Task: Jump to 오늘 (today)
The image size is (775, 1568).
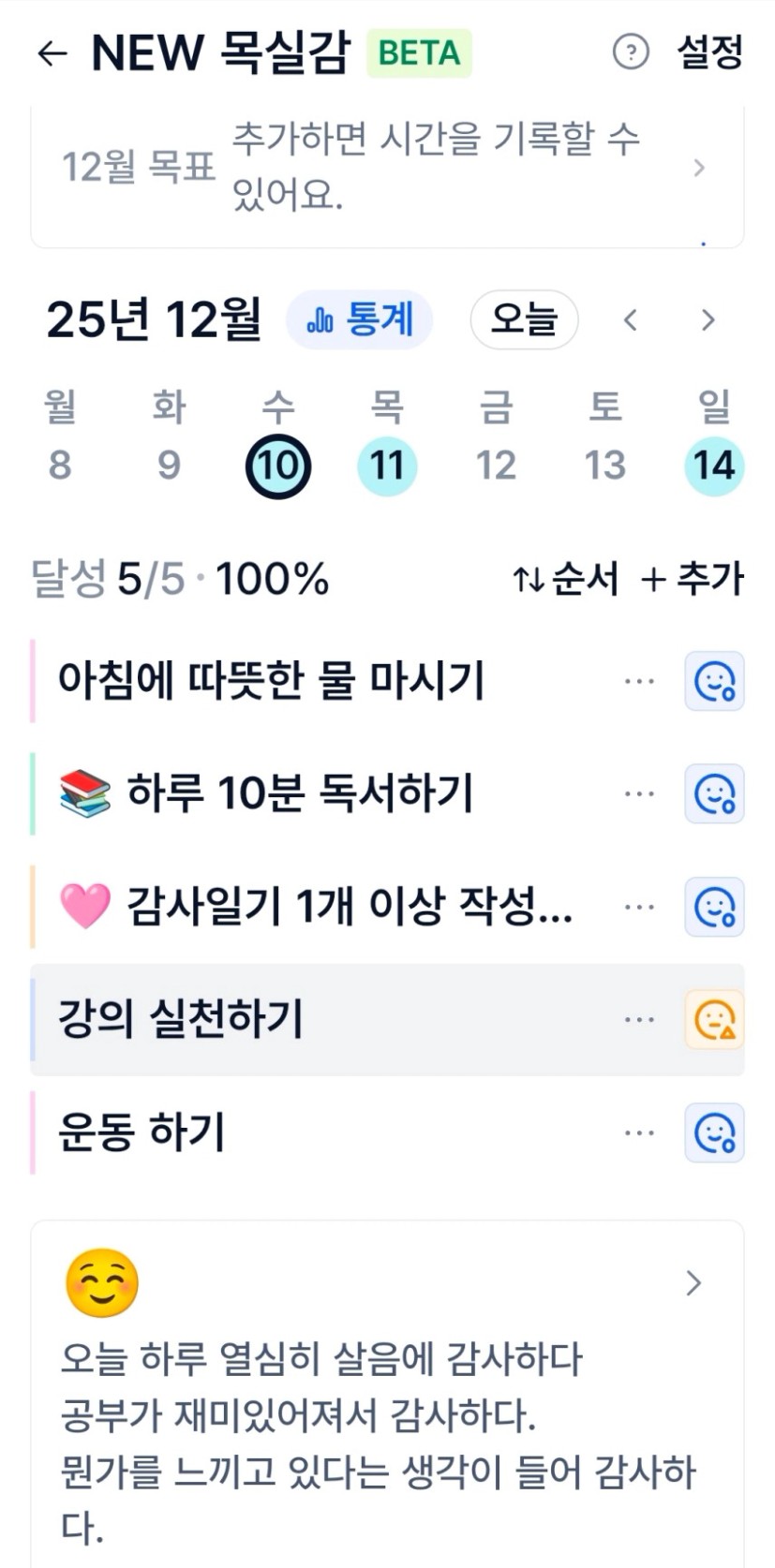Action: [523, 320]
